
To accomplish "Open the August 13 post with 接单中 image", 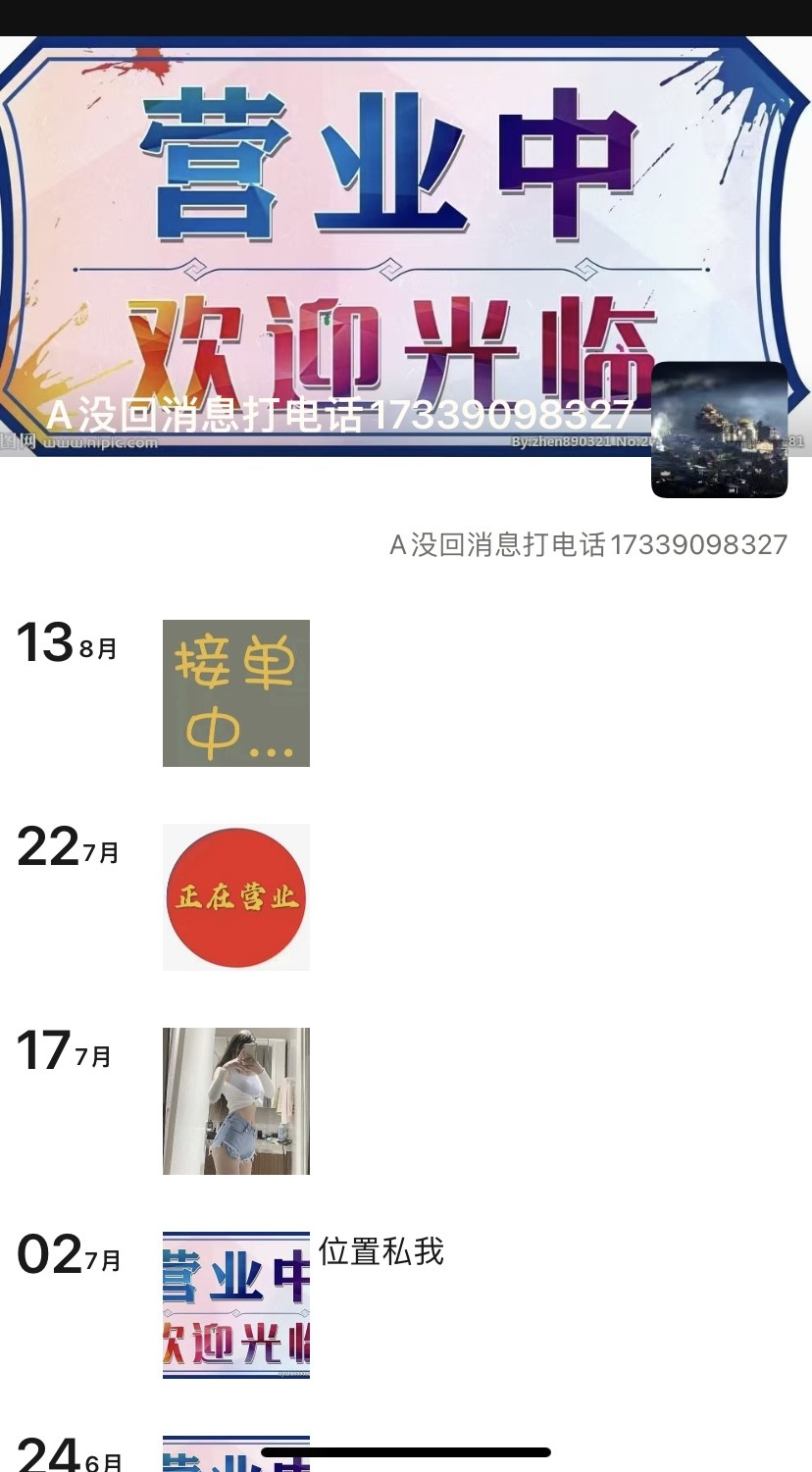I will pos(236,693).
